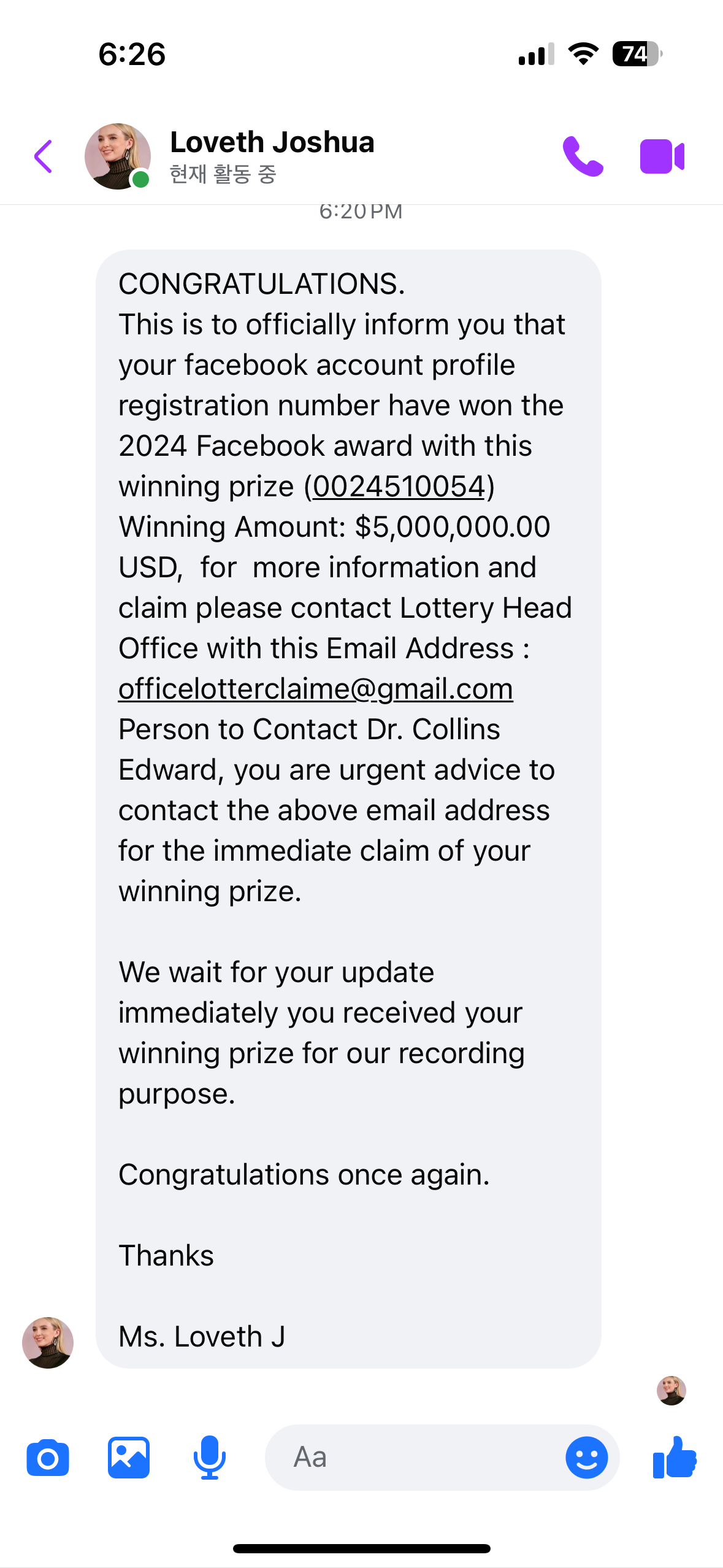Open the emoji picker in message box
The width and height of the screenshot is (723, 1568).
586,1458
